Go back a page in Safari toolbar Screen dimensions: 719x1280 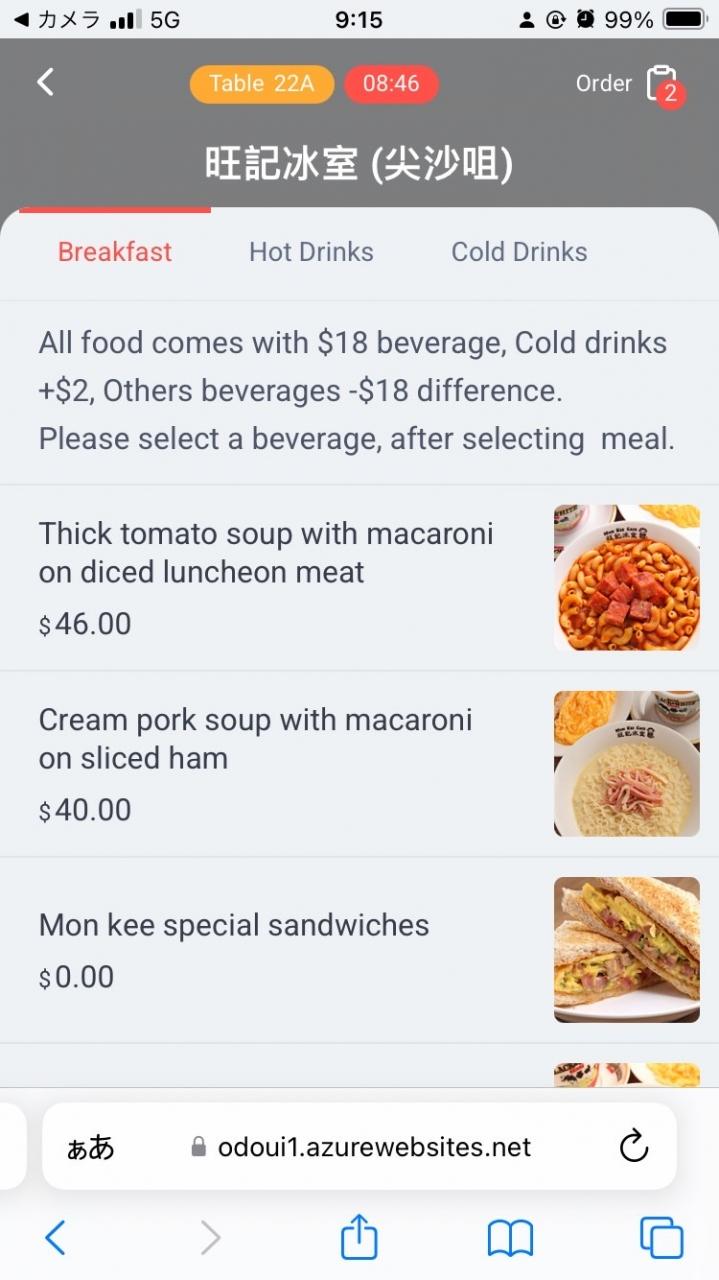tap(55, 1238)
